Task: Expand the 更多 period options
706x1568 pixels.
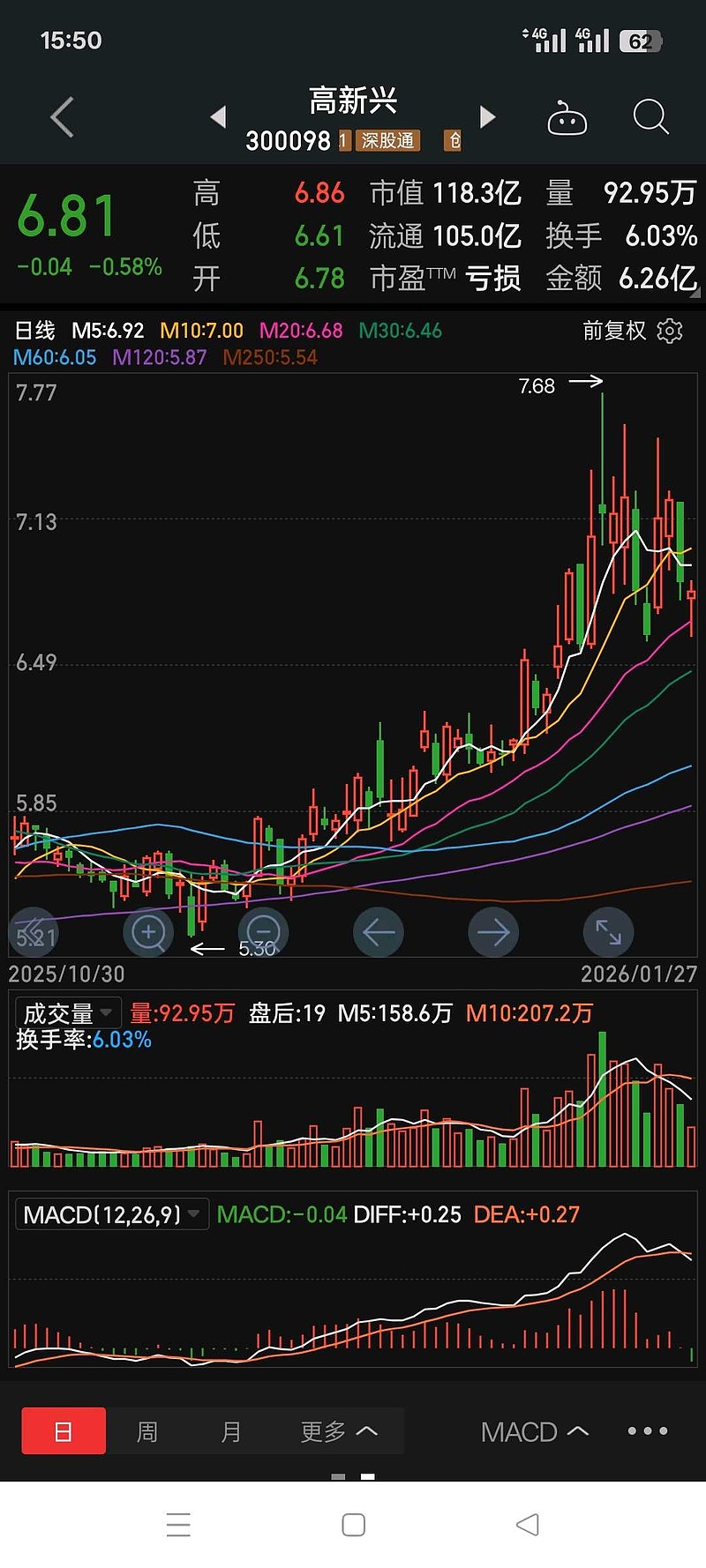Action: pos(339,1430)
